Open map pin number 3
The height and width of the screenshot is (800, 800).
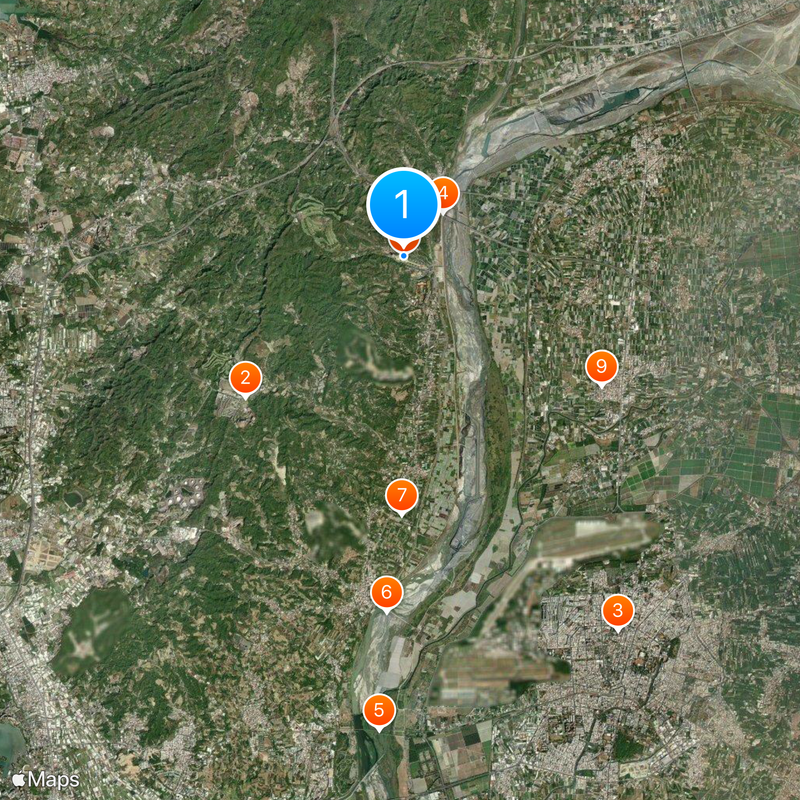click(617, 610)
